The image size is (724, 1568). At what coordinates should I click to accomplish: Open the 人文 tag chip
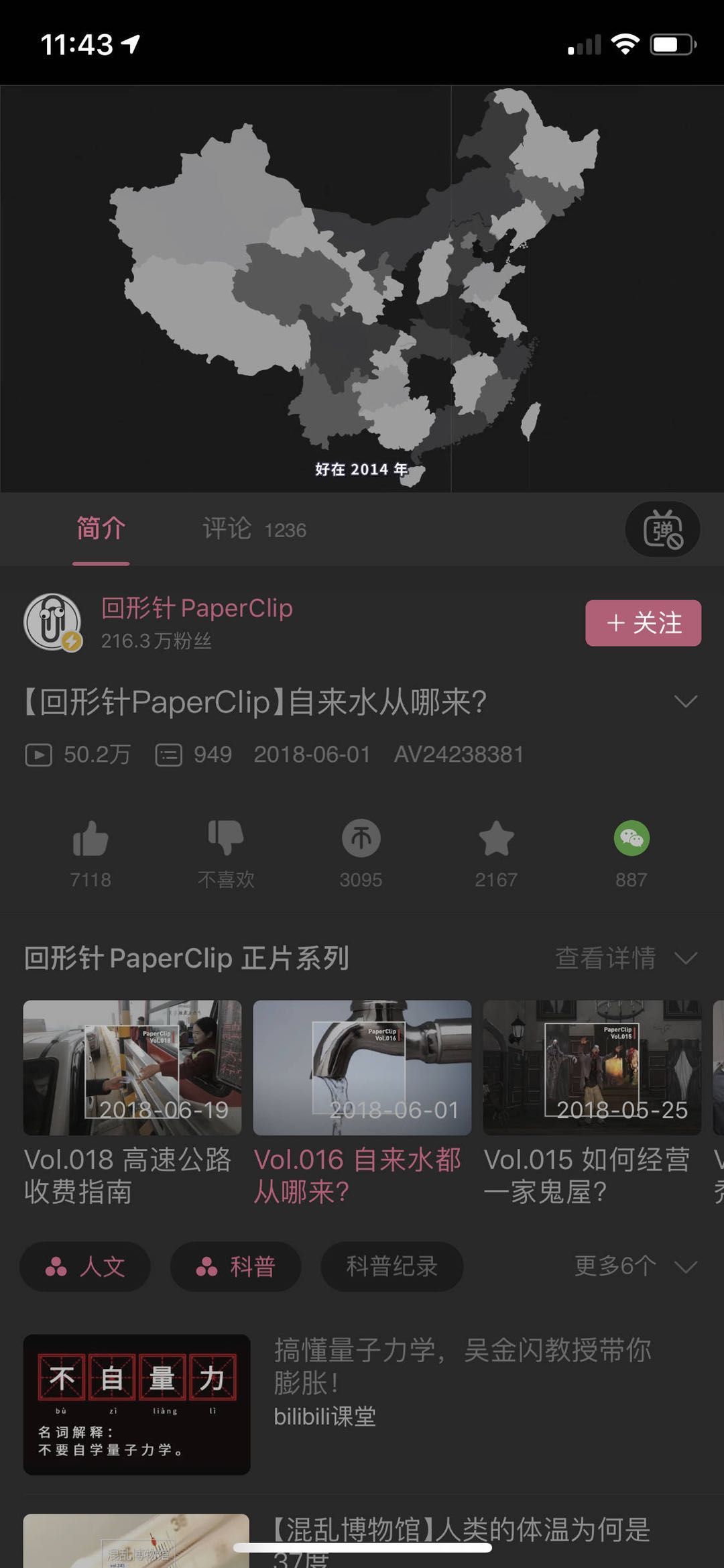click(85, 1266)
